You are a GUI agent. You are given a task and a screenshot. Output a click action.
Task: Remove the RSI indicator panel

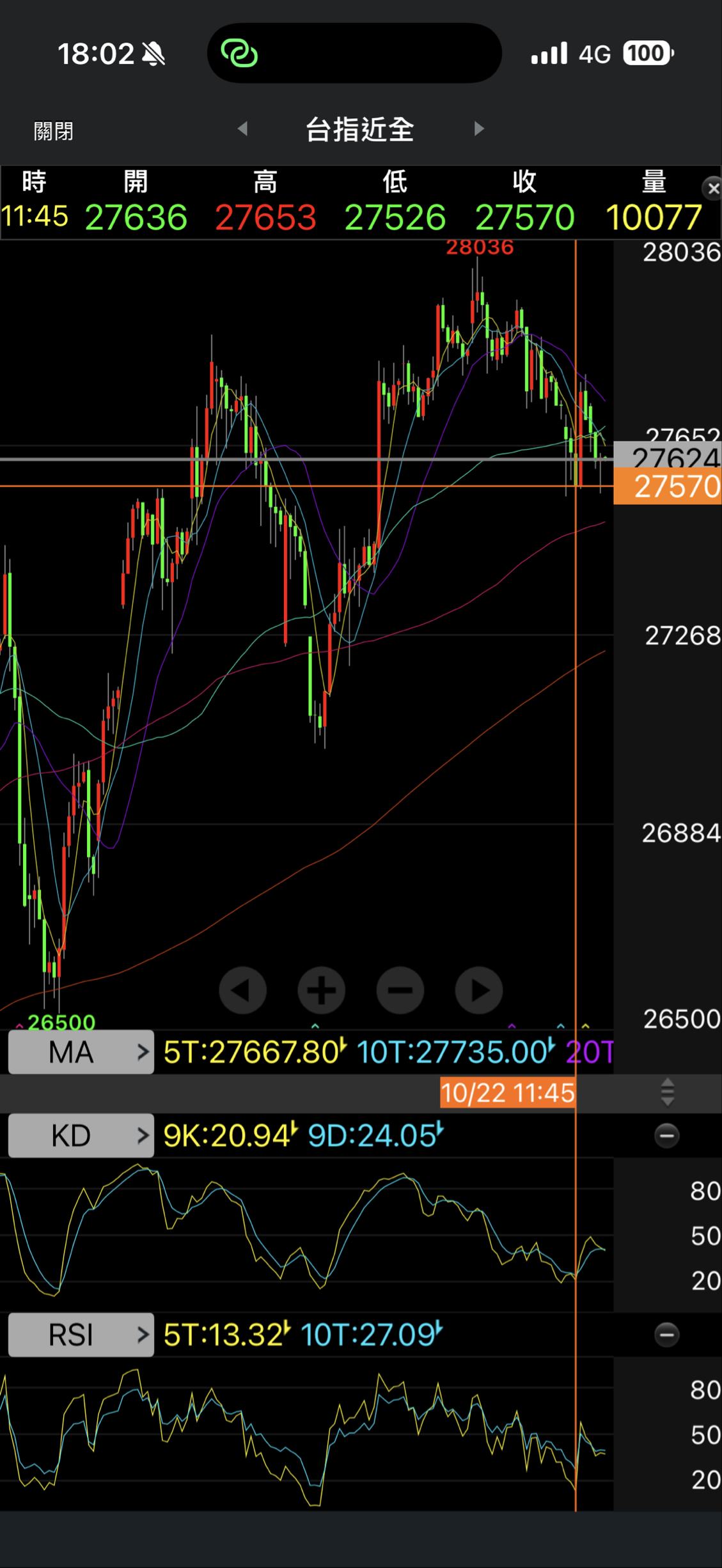click(x=667, y=1335)
